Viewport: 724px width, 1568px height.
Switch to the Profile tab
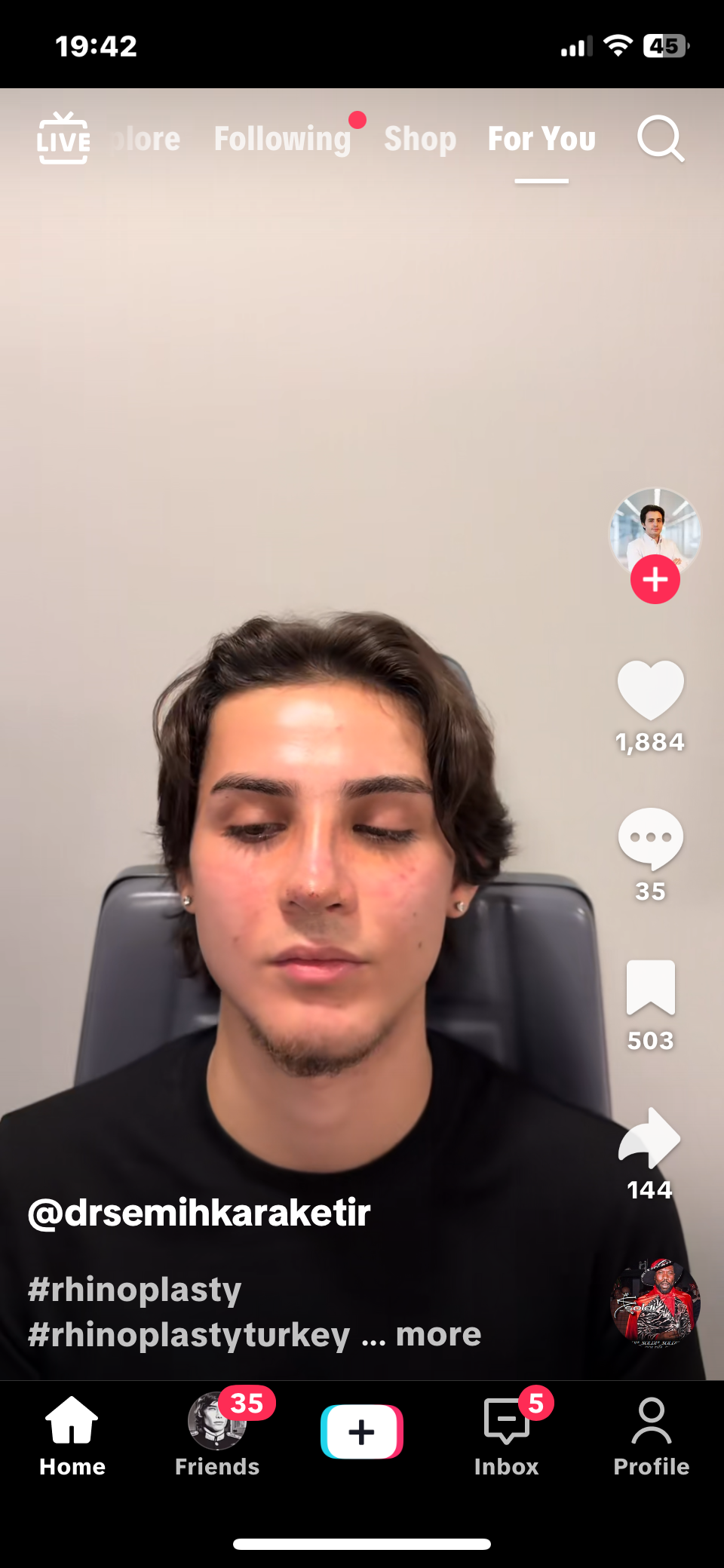tap(651, 1435)
